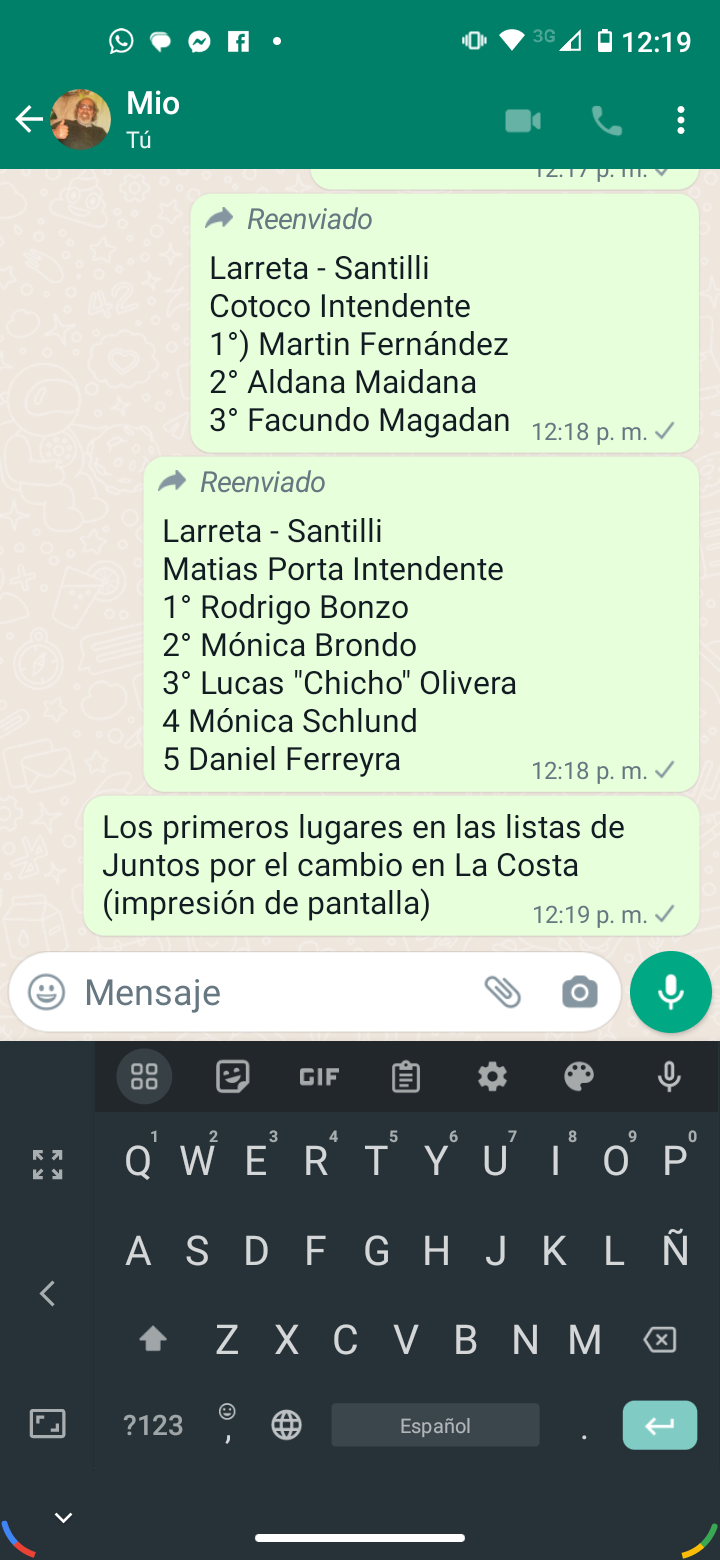Image resolution: width=720 pixels, height=1560 pixels.
Task: Tap the backspace key
Action: pos(660,1339)
